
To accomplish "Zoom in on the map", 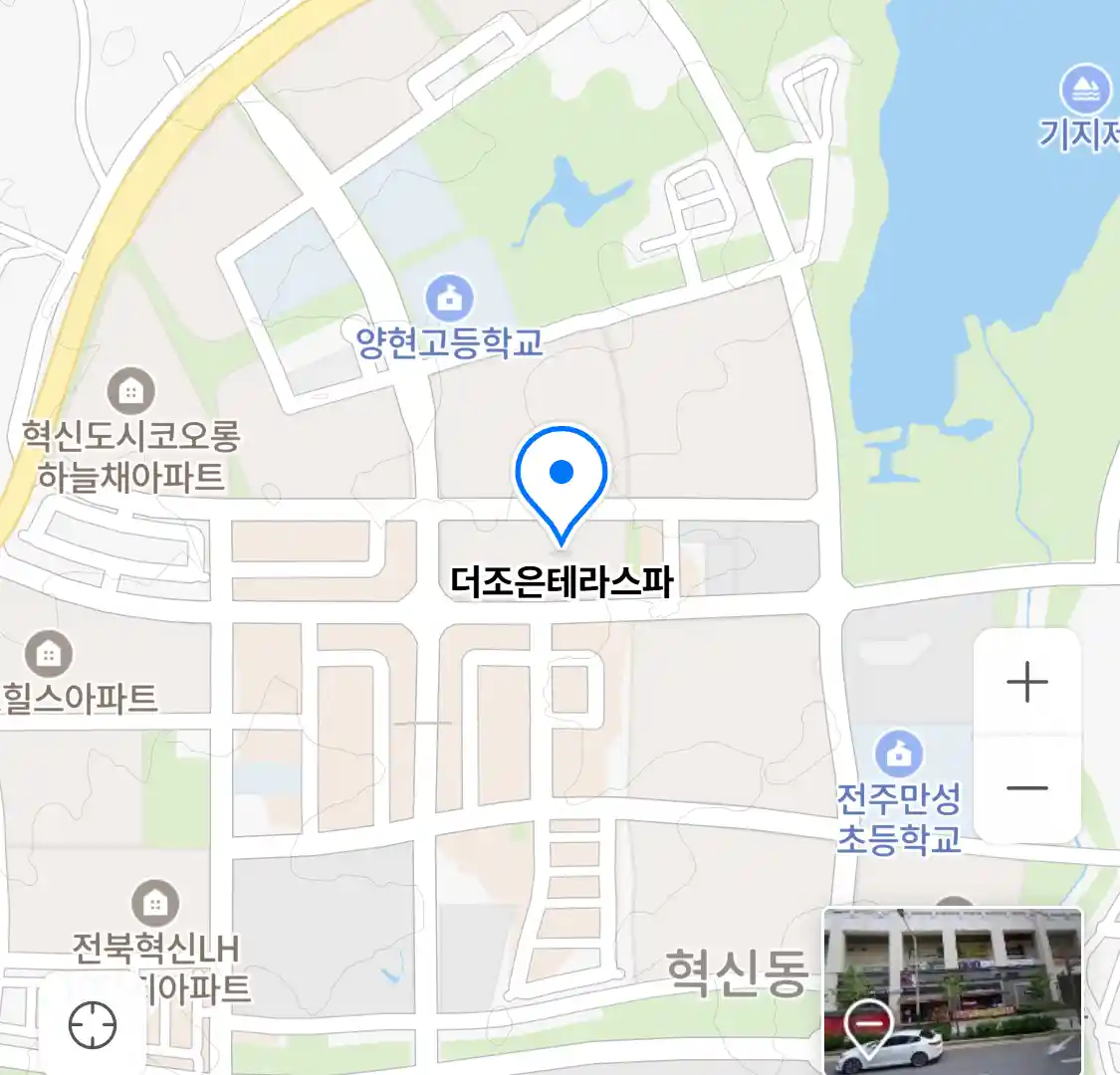I will point(1026,684).
